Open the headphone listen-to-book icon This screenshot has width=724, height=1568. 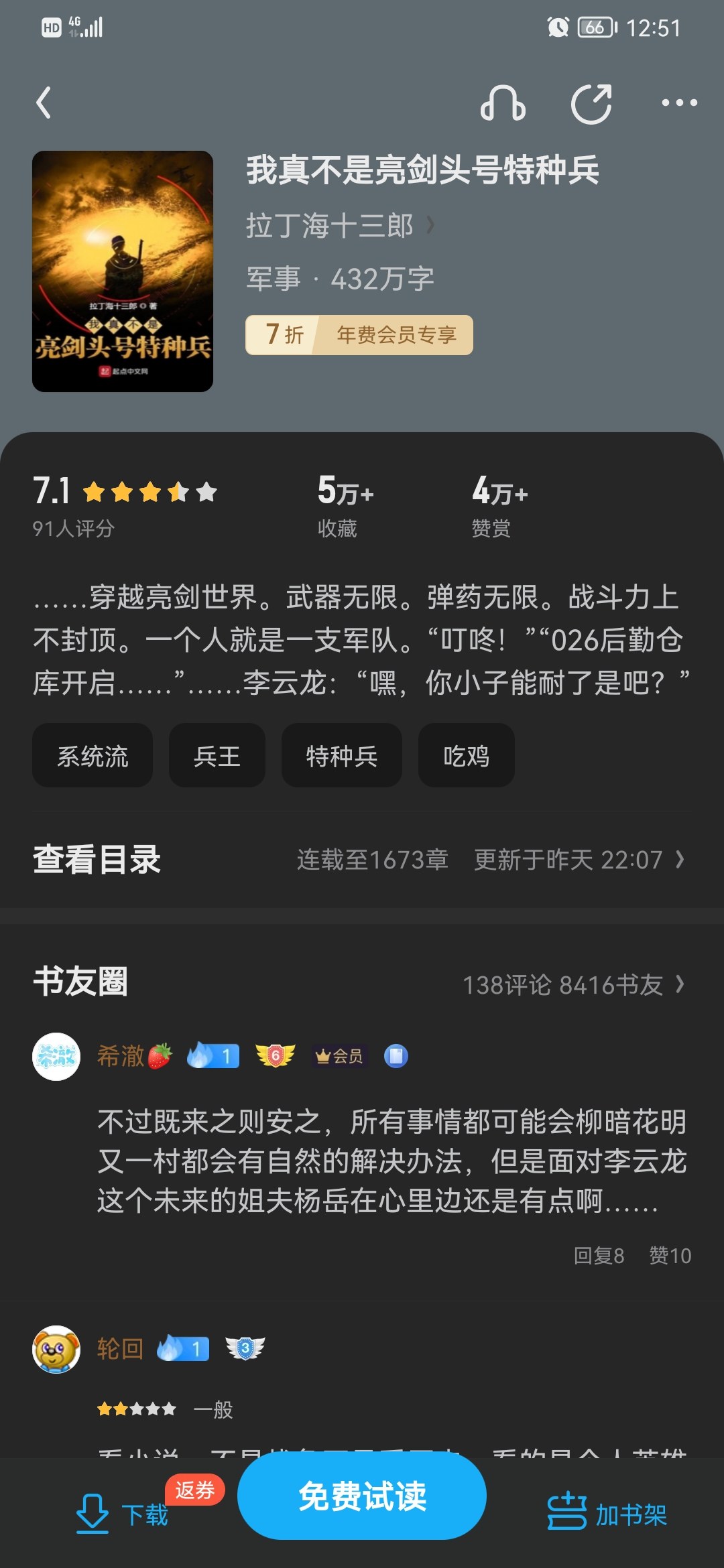503,104
